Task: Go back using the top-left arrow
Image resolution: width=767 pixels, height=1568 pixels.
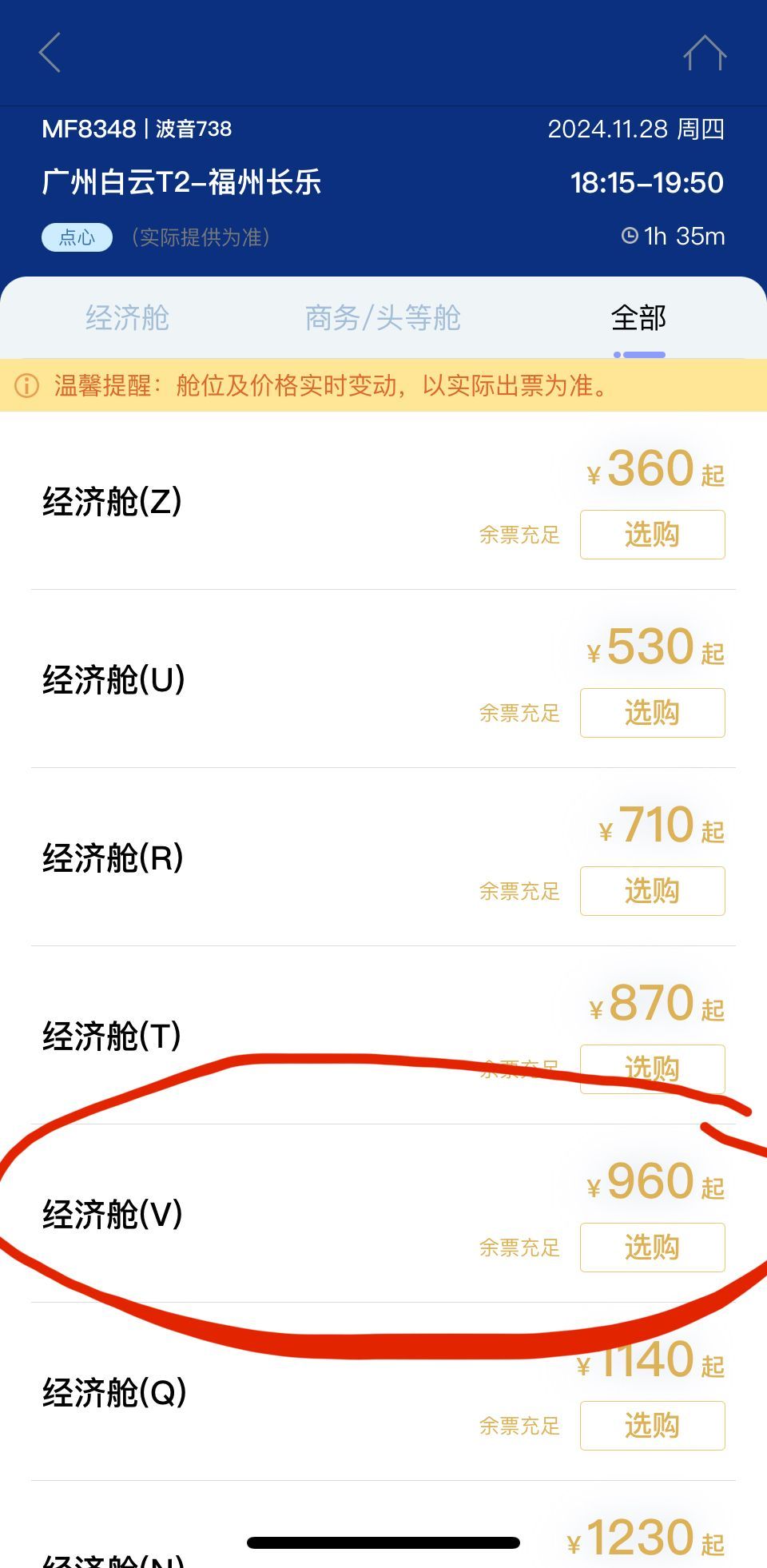Action: click(x=50, y=53)
